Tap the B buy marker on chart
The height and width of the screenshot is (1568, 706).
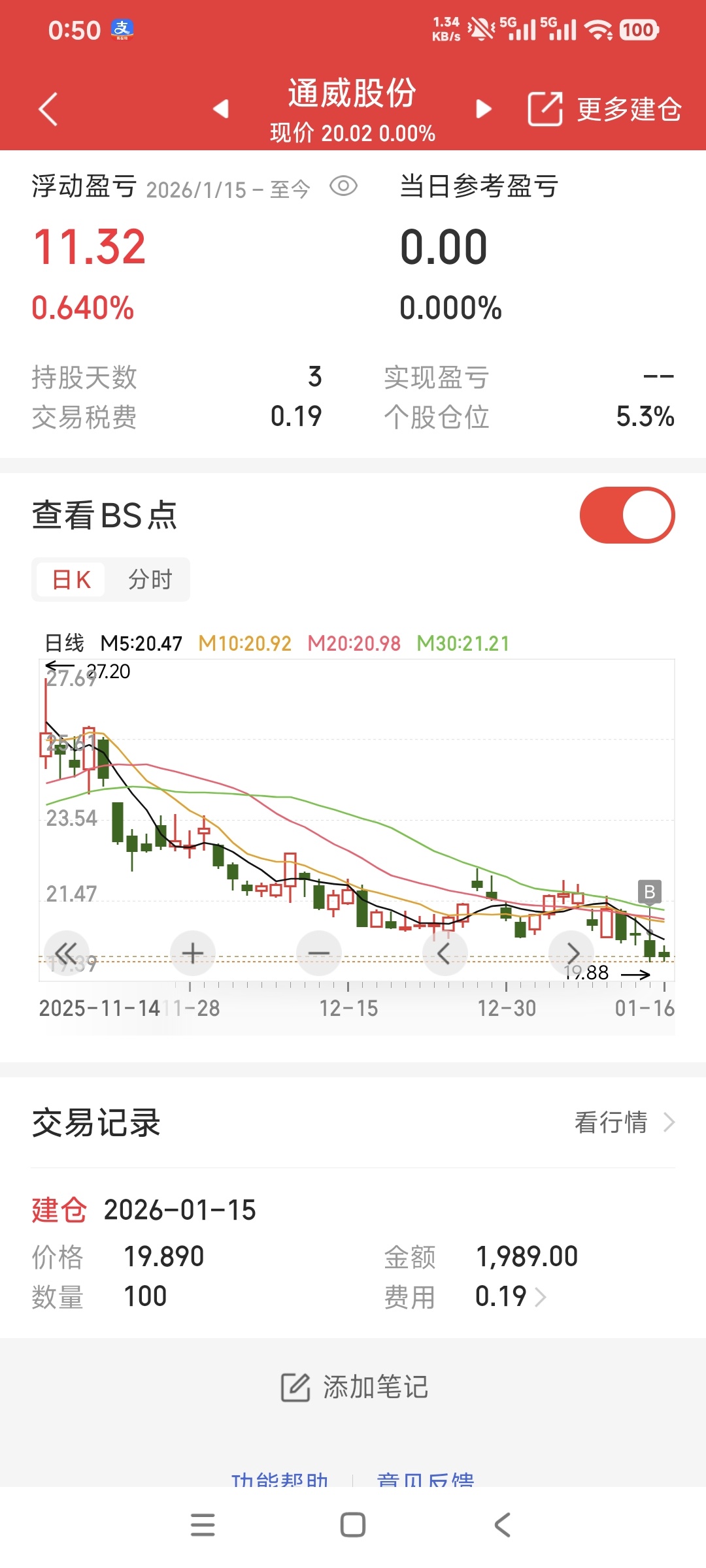(x=649, y=892)
